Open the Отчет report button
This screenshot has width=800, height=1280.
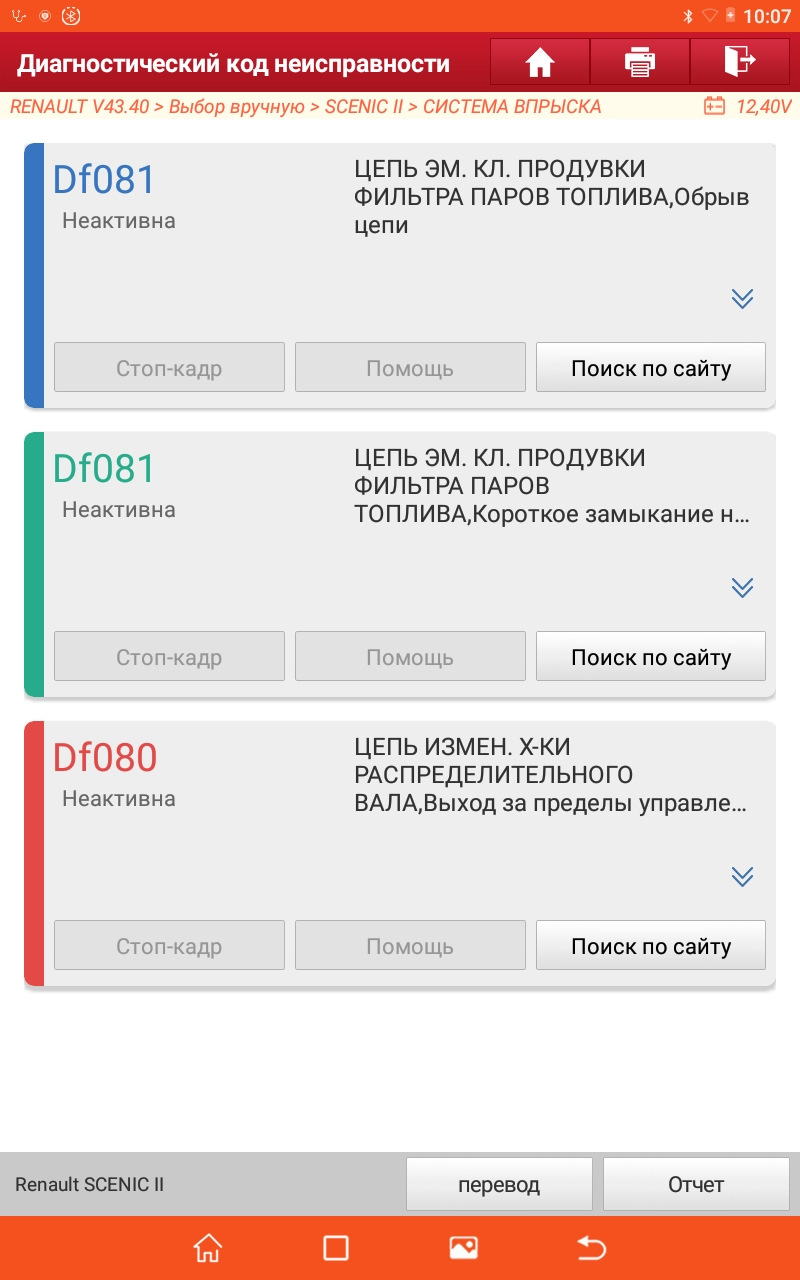point(696,1185)
